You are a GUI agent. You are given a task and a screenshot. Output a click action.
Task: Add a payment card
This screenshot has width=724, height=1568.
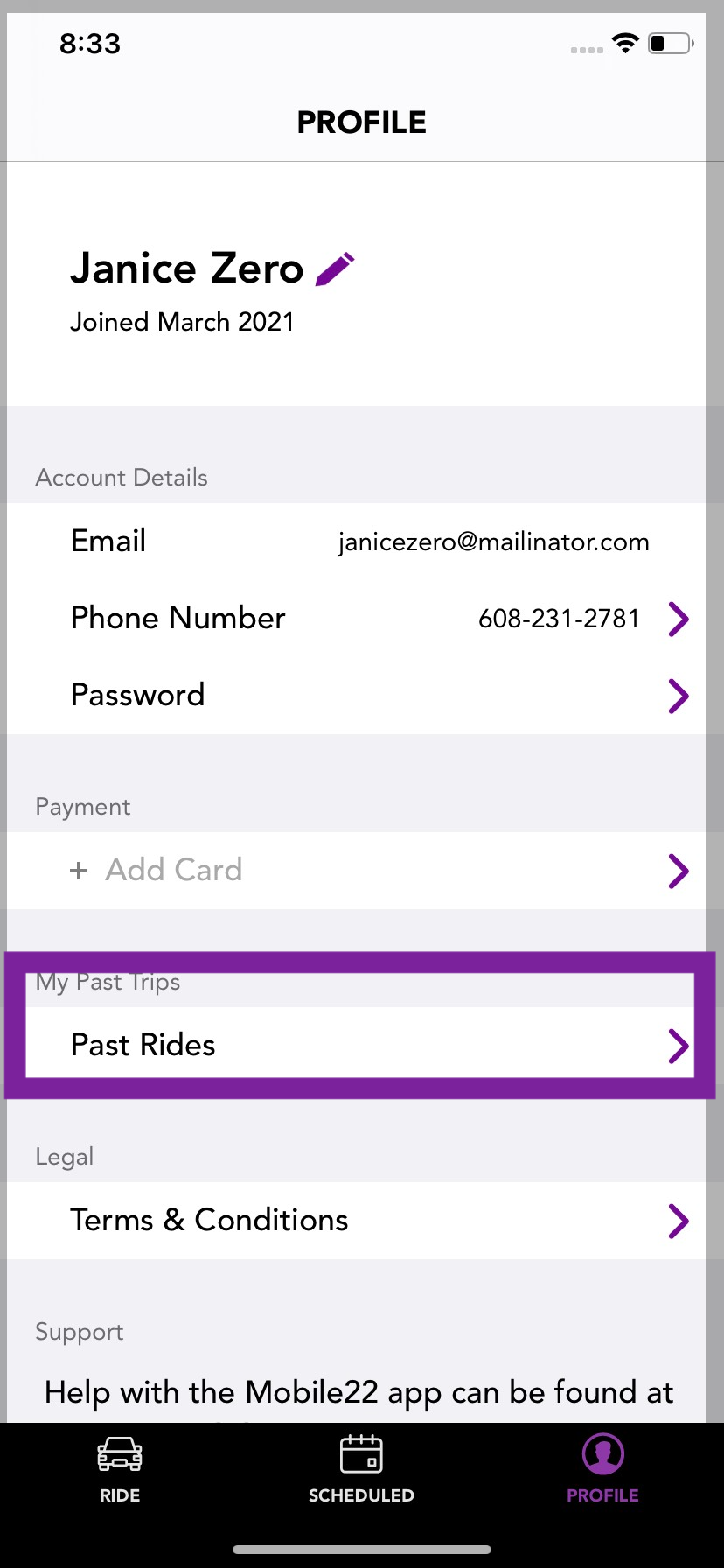coord(362,871)
